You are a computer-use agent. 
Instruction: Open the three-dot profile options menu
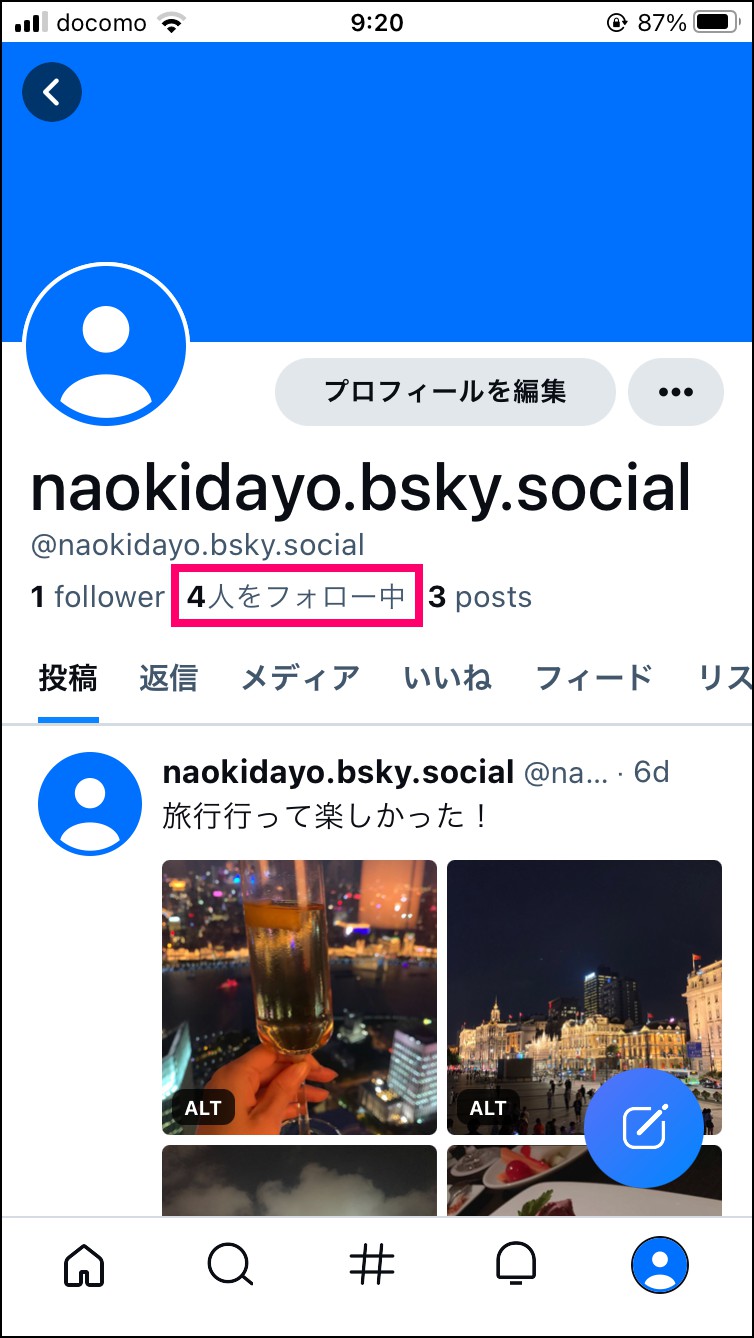676,392
